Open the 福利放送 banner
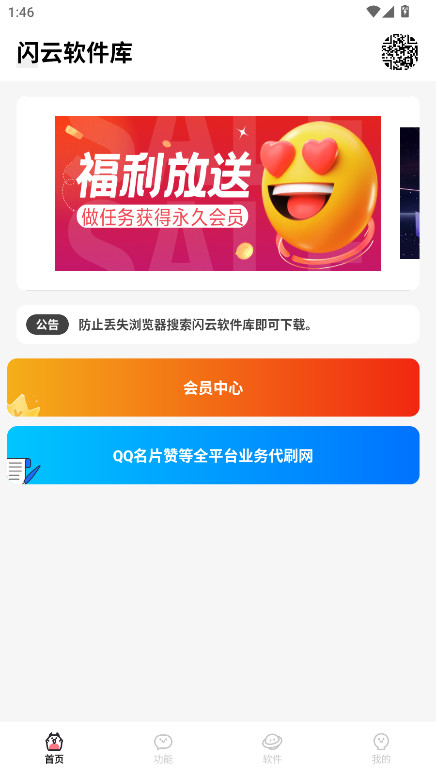The height and width of the screenshot is (775, 436). (218, 193)
